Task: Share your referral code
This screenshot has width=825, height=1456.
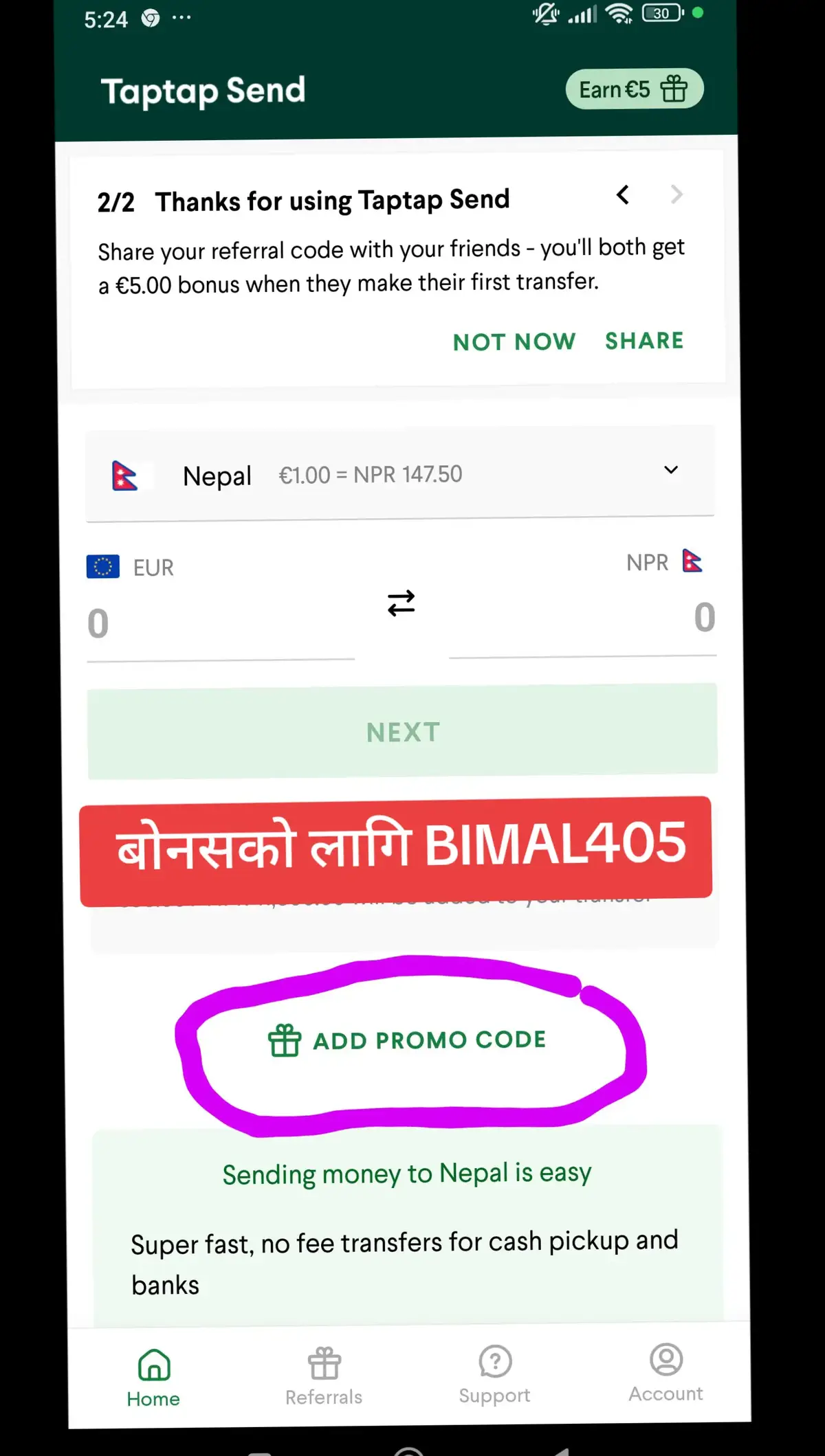Action: [x=644, y=341]
